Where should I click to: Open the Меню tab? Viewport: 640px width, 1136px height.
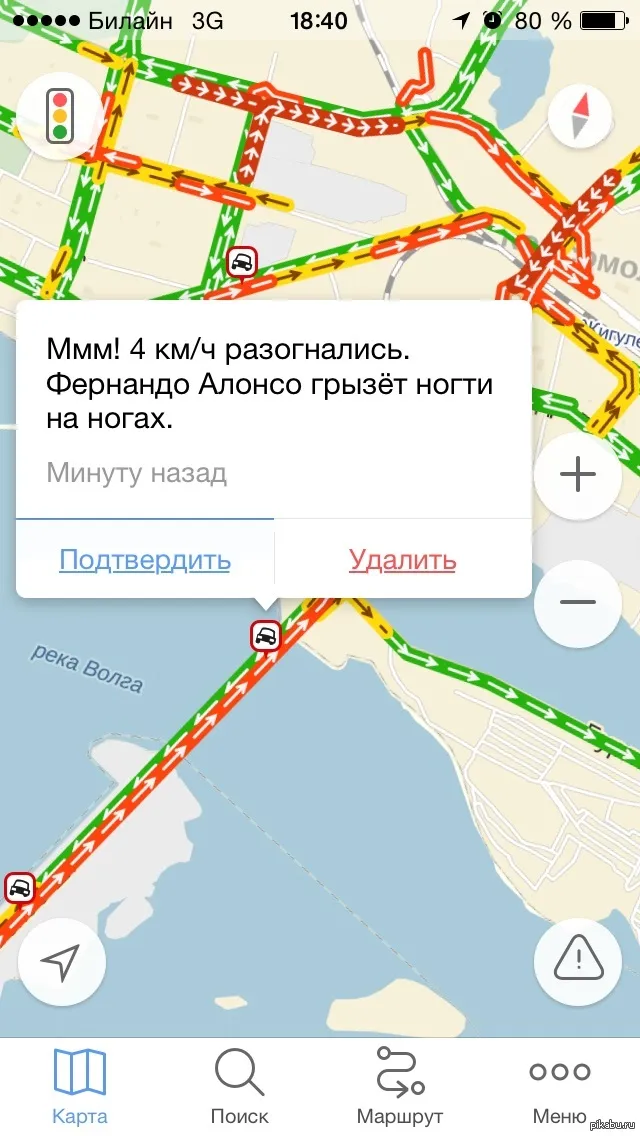pyautogui.click(x=560, y=1085)
